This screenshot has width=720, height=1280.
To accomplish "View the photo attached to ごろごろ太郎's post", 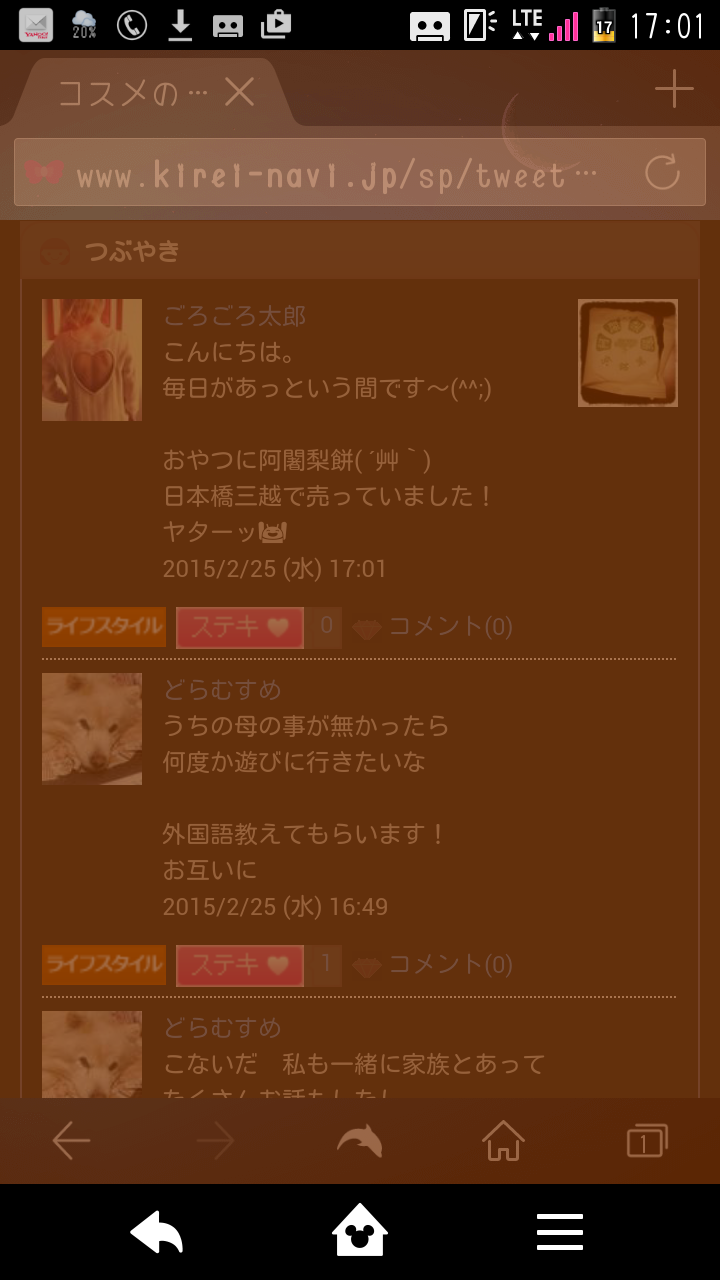I will 628,353.
